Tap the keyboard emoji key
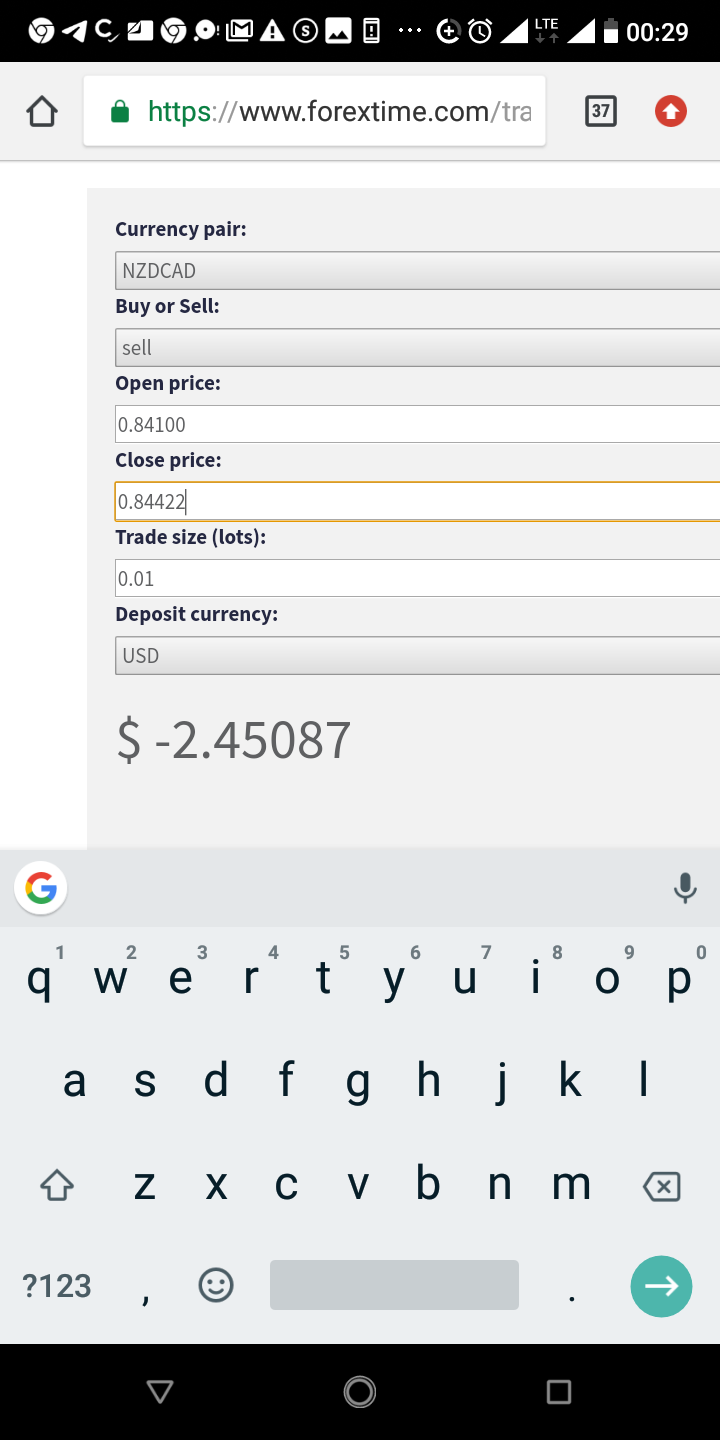Screen dimensions: 720x1440 216,1285
